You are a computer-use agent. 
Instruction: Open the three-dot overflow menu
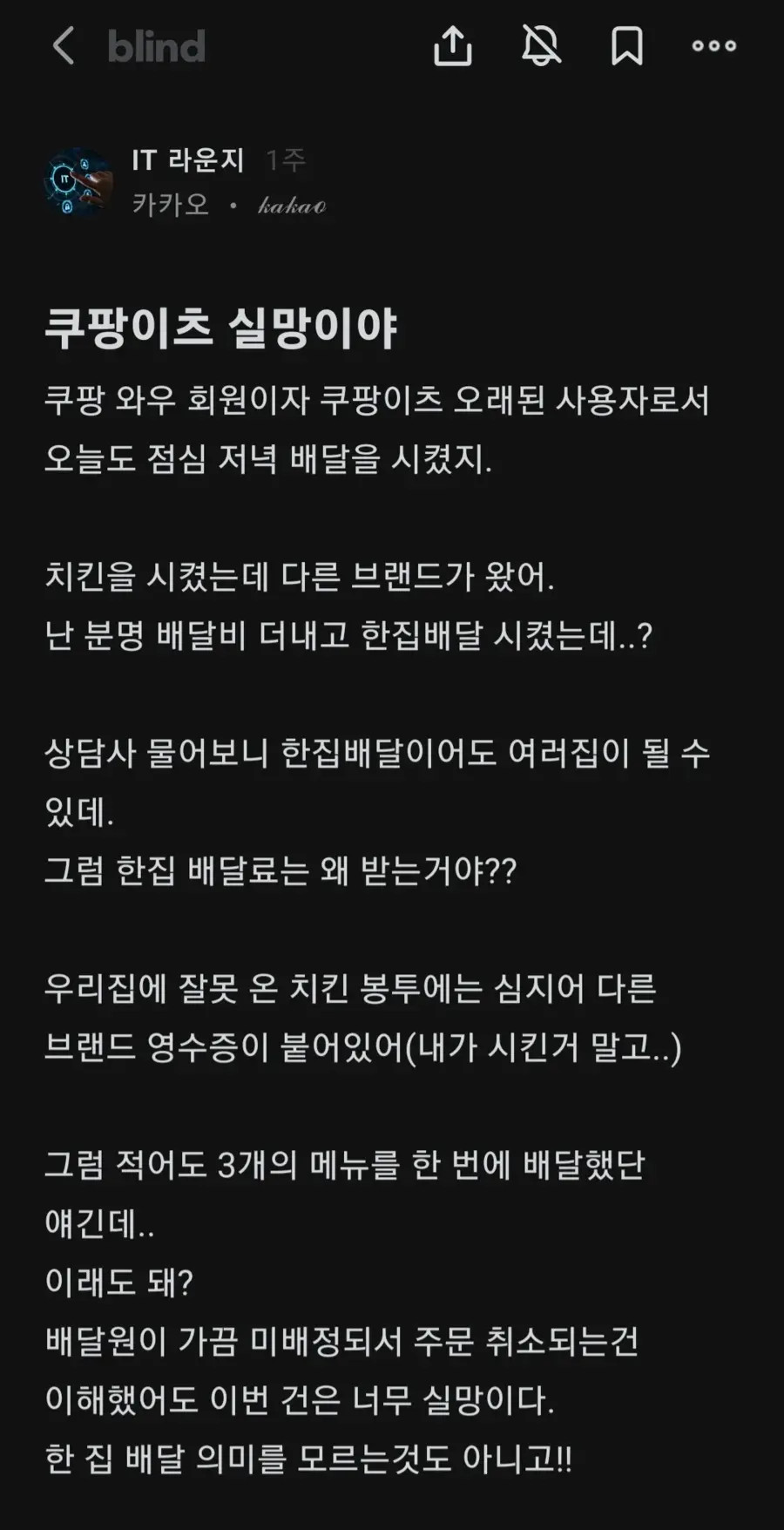[714, 45]
